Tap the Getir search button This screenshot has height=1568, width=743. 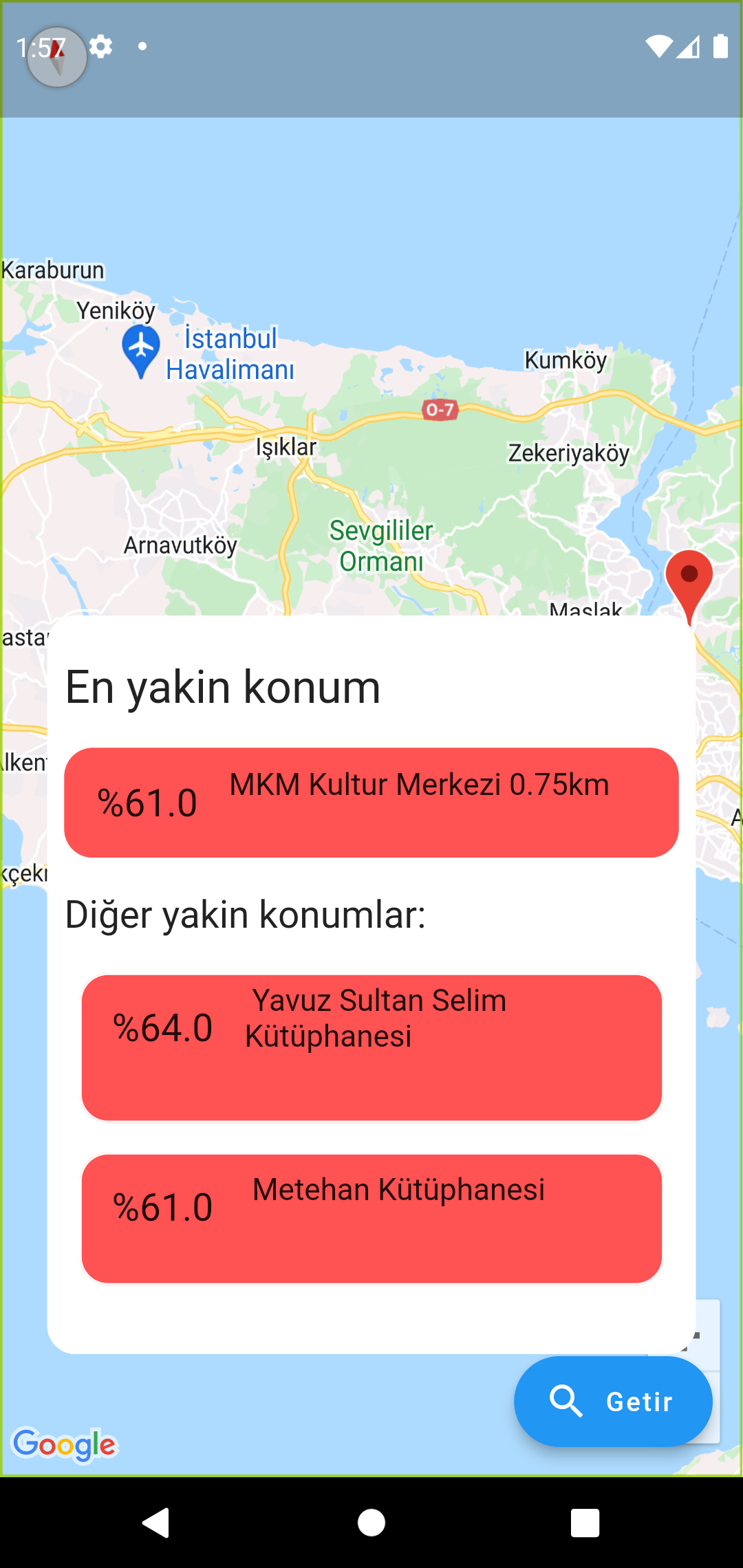613,1401
